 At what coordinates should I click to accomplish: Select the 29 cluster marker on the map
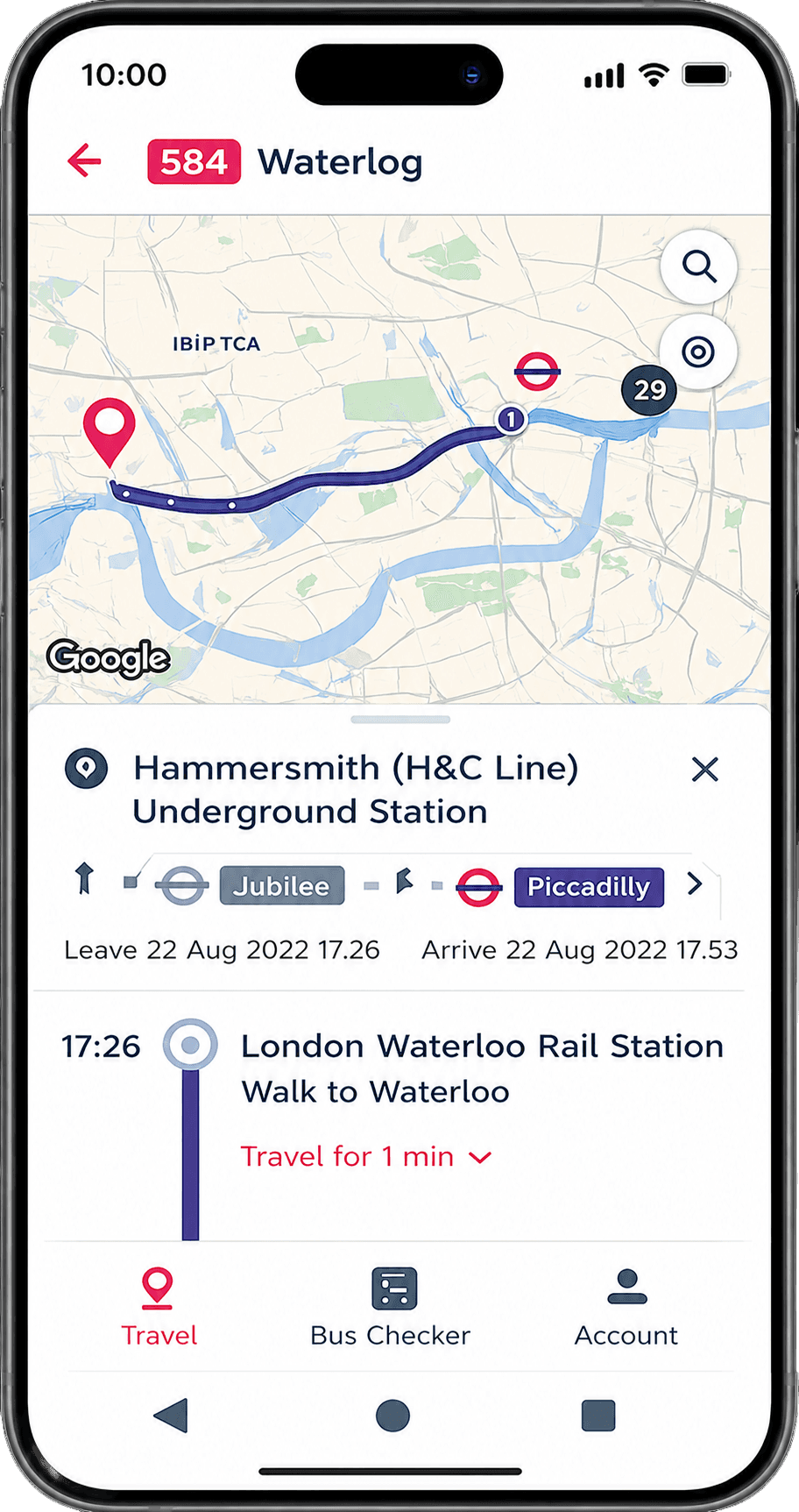coord(649,390)
